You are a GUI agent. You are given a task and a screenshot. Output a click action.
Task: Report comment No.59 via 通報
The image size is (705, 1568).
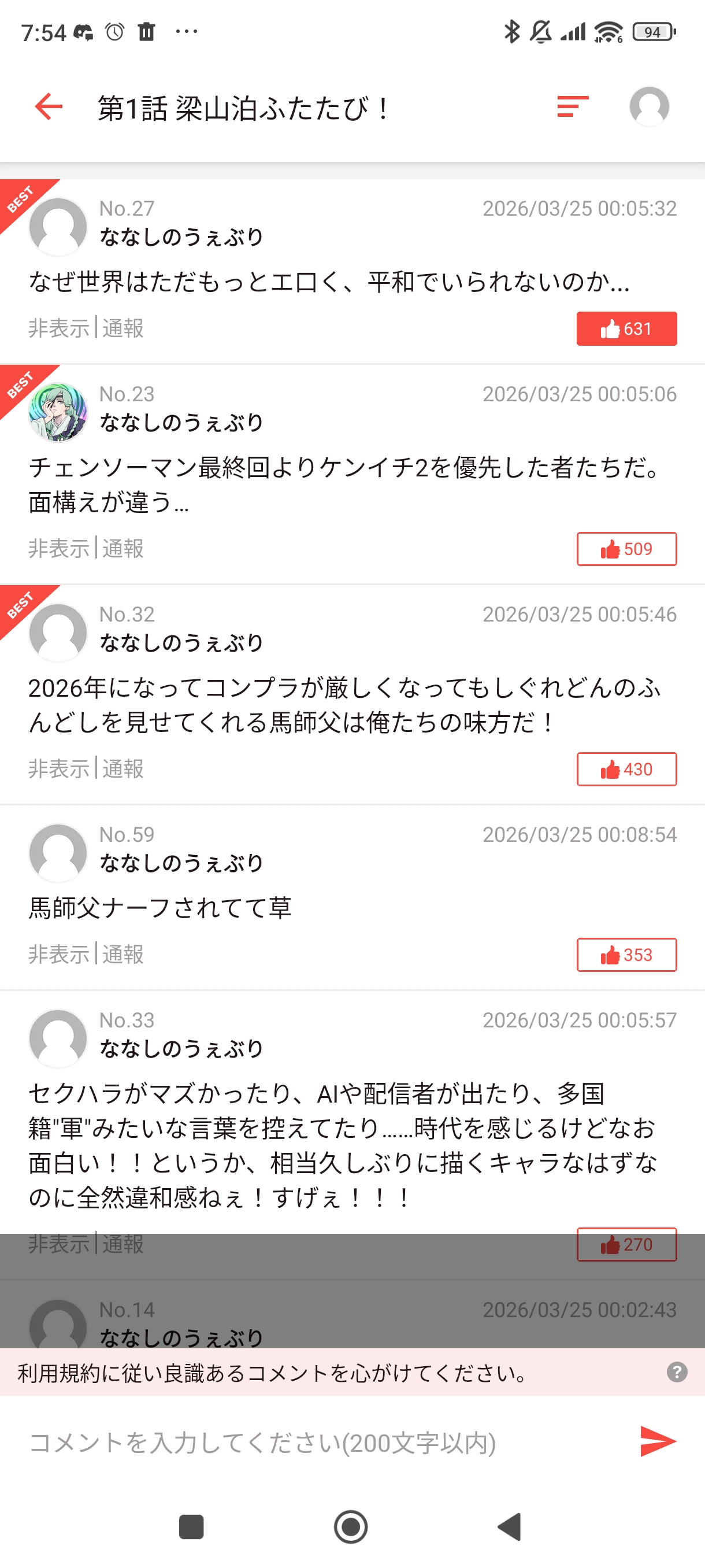tap(123, 955)
